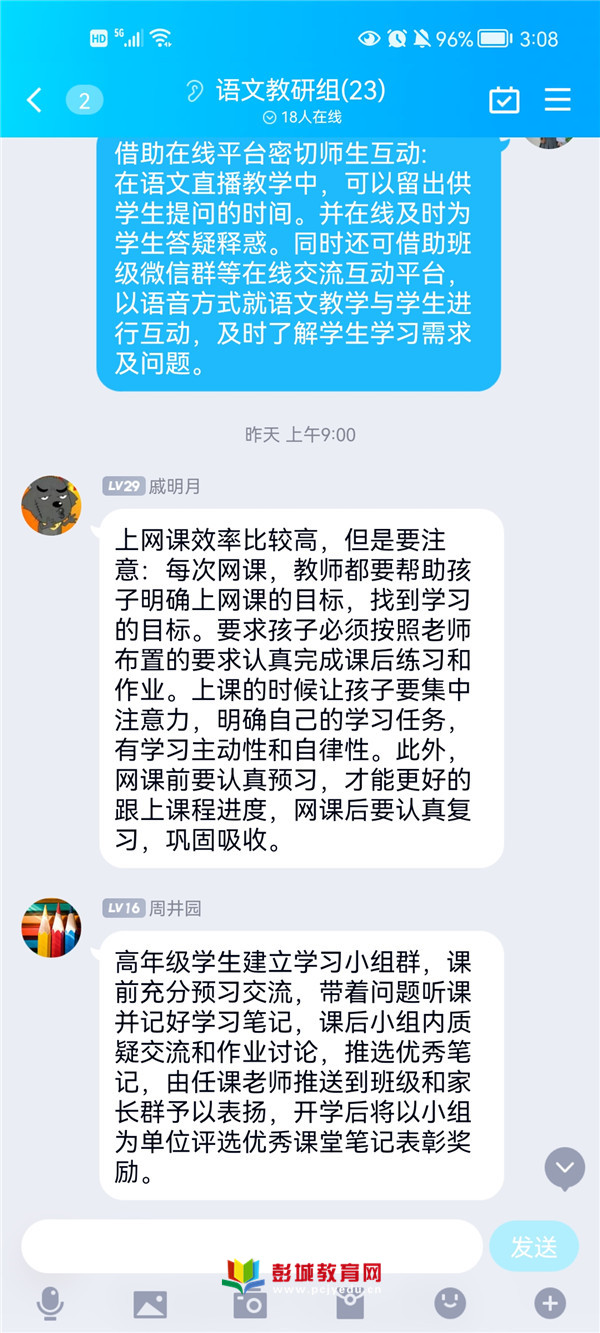This screenshot has width=600, height=1333.
Task: Jump to latest messages with down arrow
Action: tap(565, 1167)
